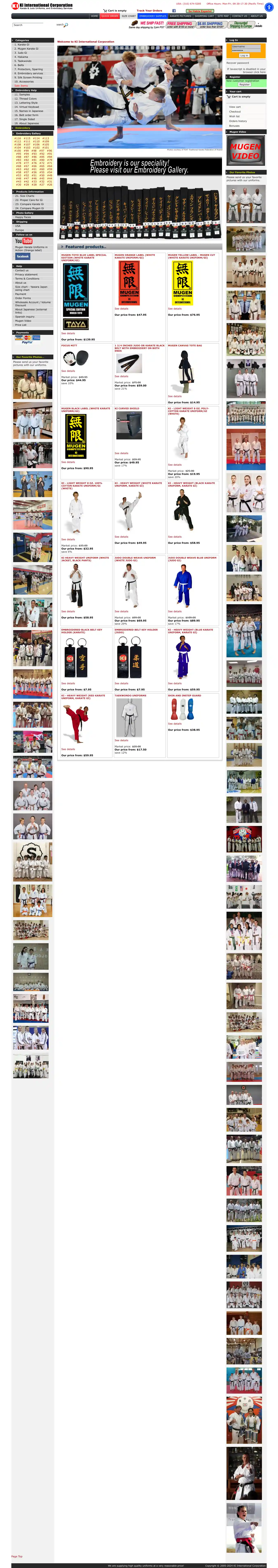The width and height of the screenshot is (278, 1568).
Task: Open the embroidery gallery banner
Action: click(x=140, y=166)
